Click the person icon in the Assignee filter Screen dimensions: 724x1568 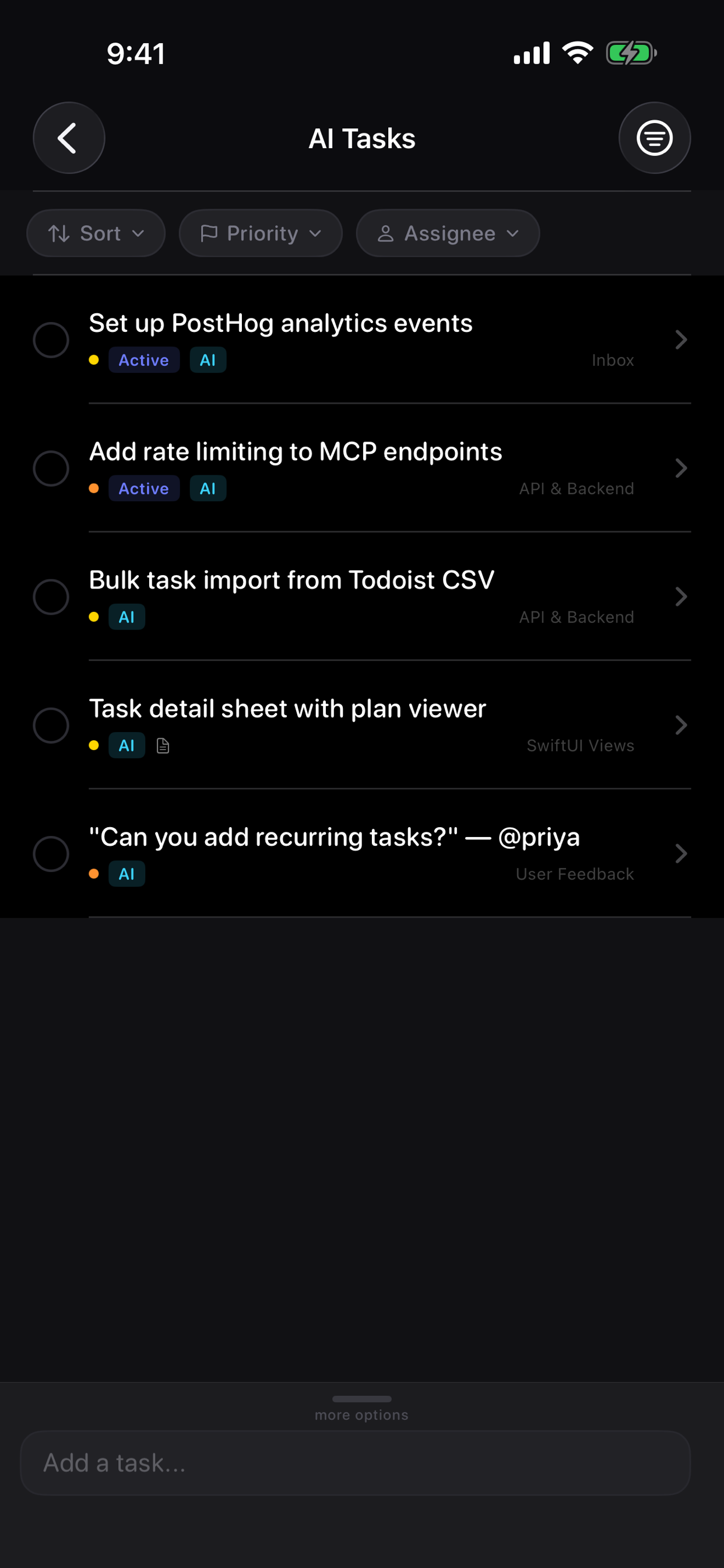pos(386,233)
